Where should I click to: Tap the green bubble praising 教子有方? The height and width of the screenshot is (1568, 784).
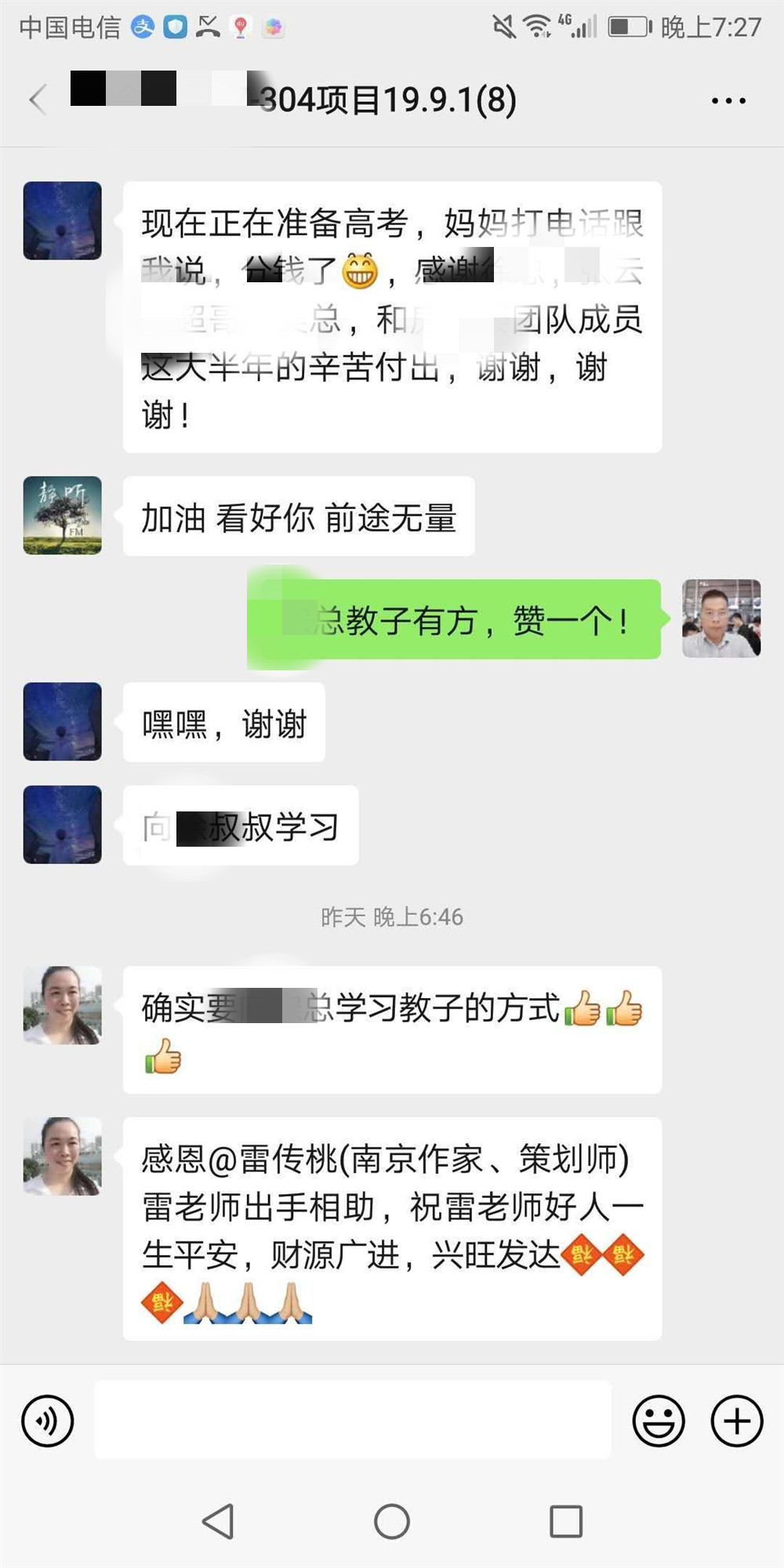point(455,619)
